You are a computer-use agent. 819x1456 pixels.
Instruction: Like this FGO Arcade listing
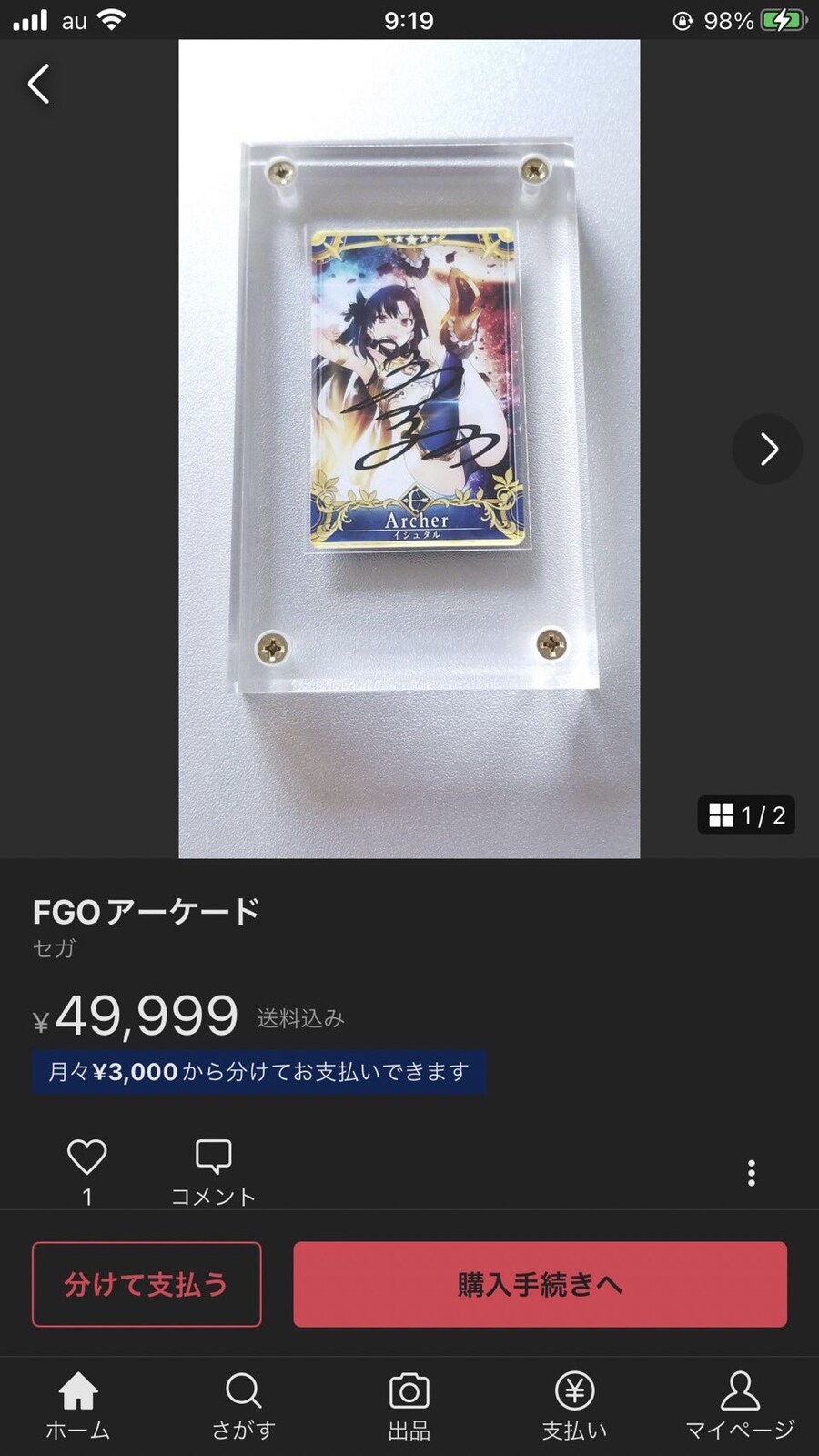(87, 1158)
